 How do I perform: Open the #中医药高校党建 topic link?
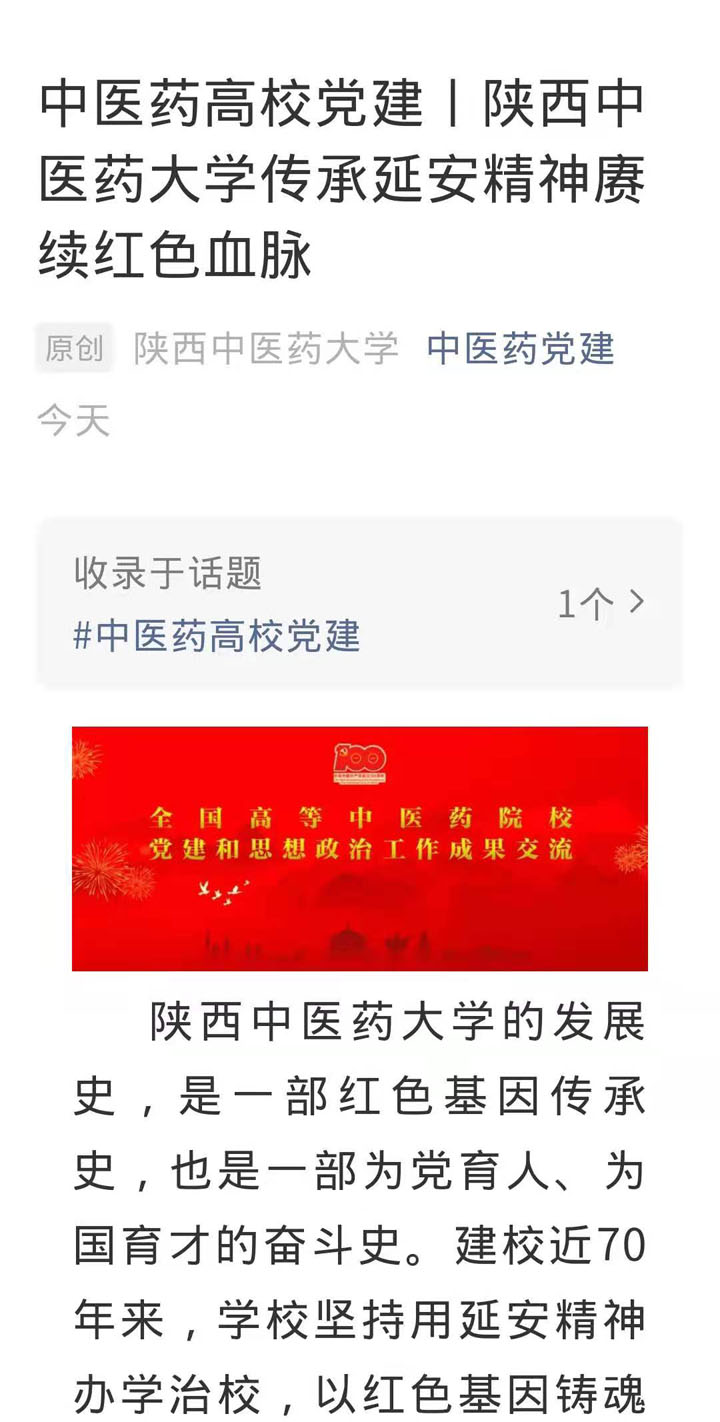pos(217,636)
